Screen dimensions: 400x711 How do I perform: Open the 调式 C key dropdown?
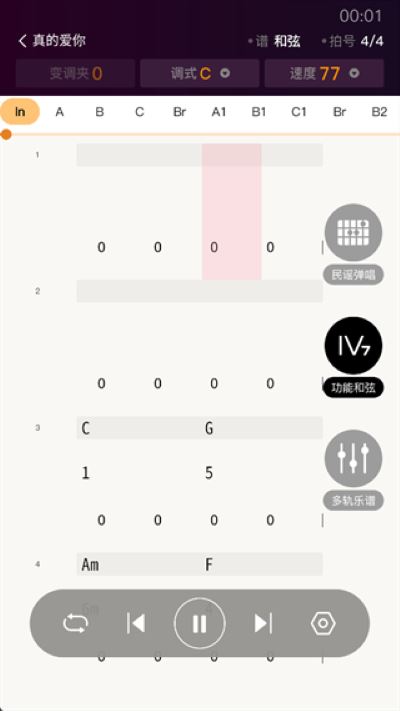(x=200, y=73)
